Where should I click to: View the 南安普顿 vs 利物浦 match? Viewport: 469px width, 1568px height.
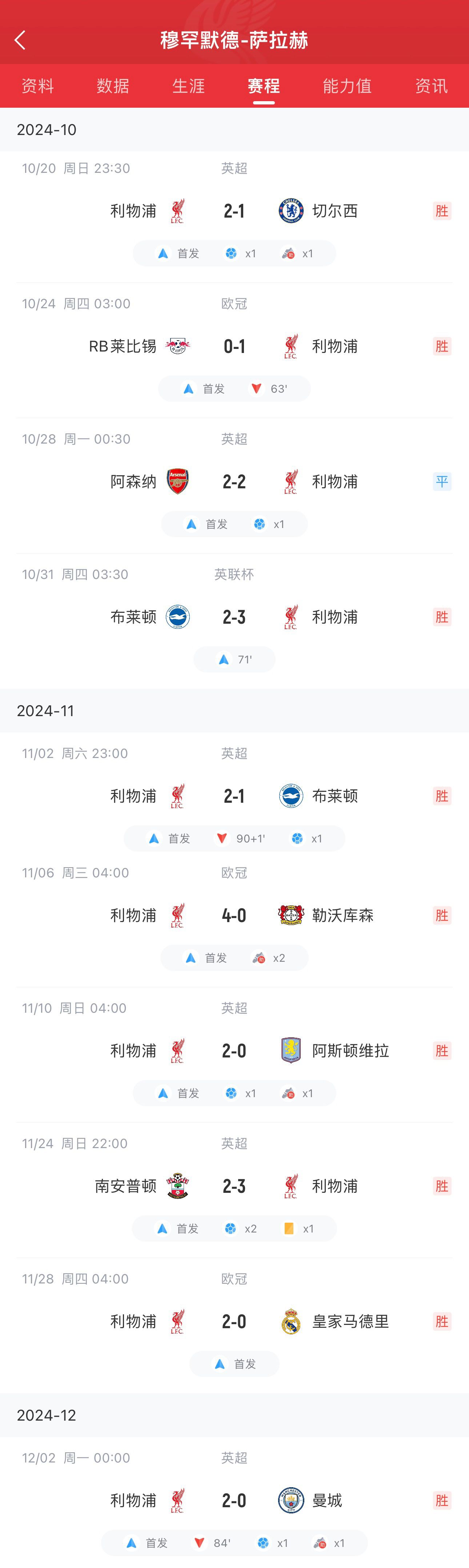pos(234,1186)
